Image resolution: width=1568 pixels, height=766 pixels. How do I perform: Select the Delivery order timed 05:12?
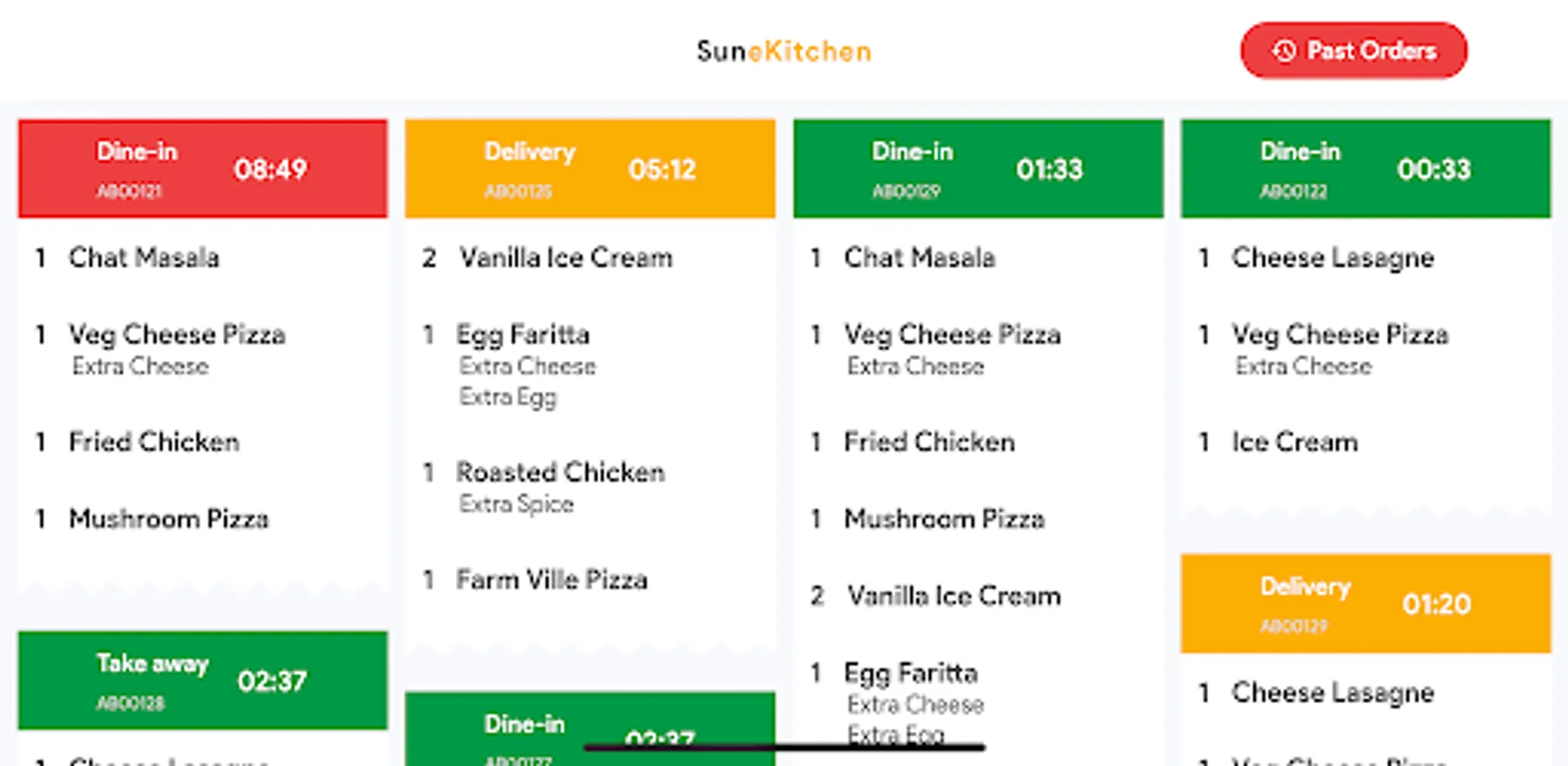[590, 169]
